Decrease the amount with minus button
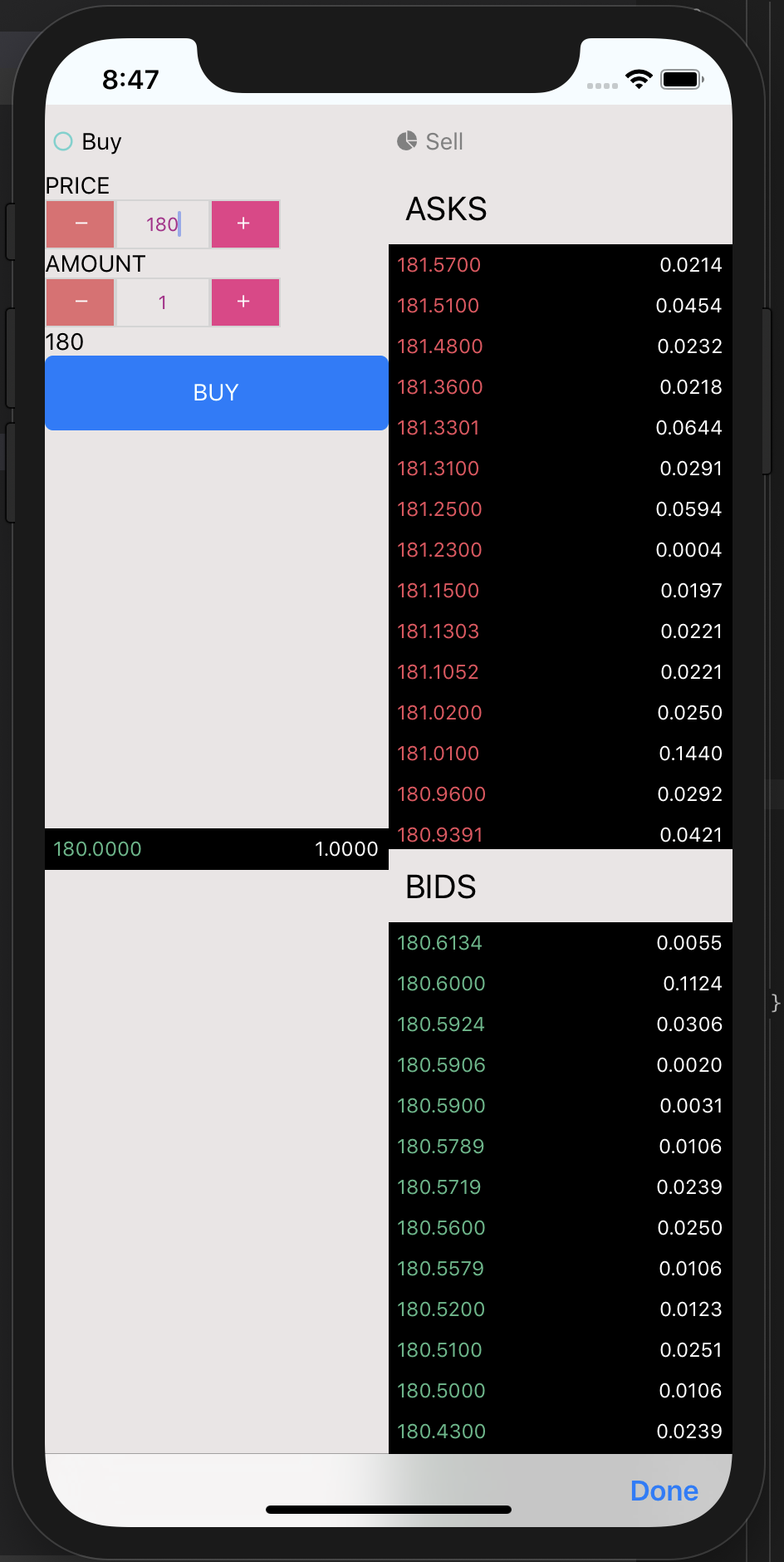 [x=81, y=302]
